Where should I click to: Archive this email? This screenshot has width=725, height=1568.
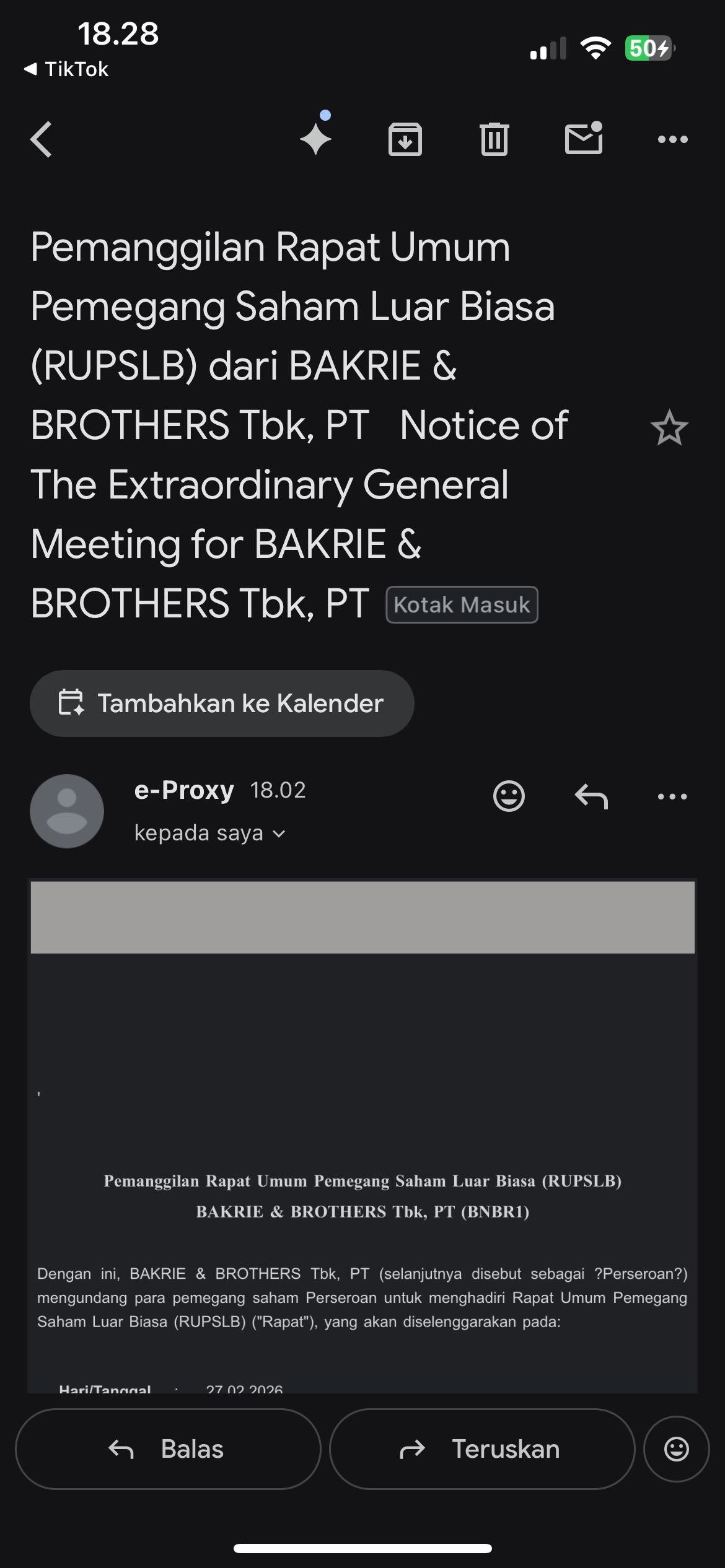click(405, 139)
